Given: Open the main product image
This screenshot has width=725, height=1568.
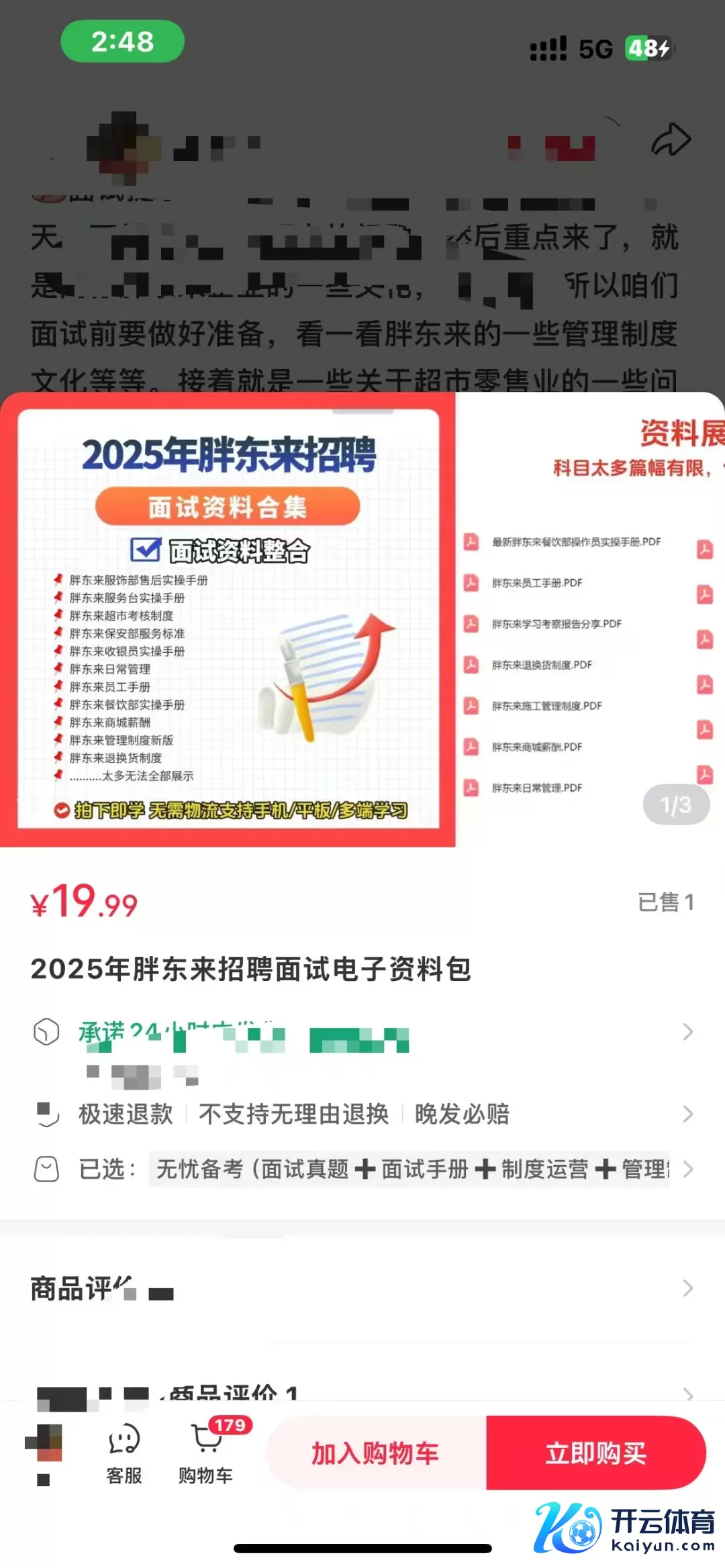Looking at the screenshot, I should point(228,619).
